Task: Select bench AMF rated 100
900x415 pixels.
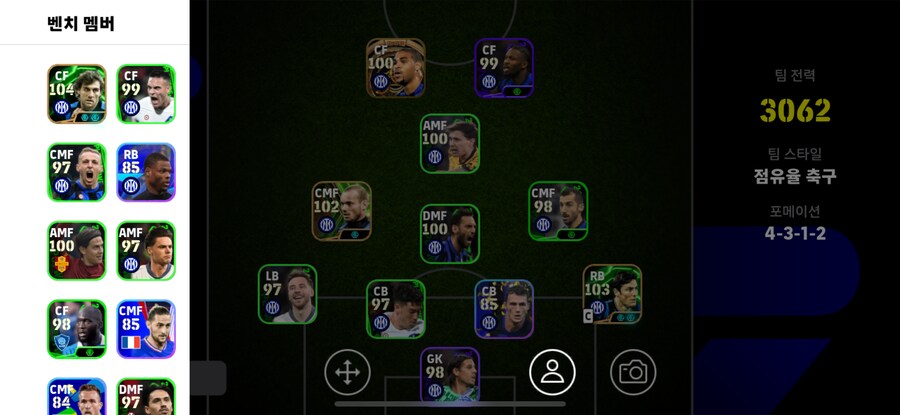Action: pyautogui.click(x=76, y=250)
